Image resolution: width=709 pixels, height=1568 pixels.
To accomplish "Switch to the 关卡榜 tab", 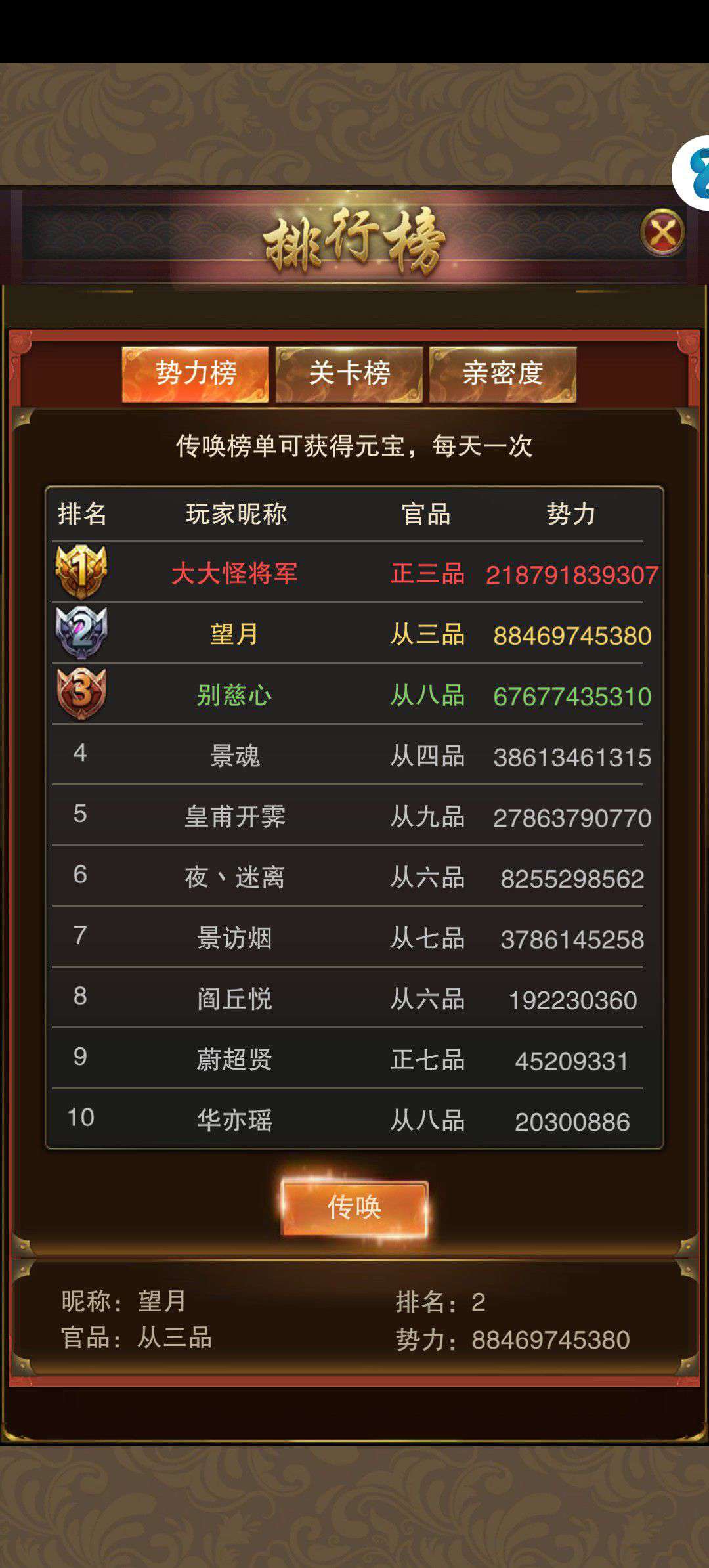I will tap(349, 374).
